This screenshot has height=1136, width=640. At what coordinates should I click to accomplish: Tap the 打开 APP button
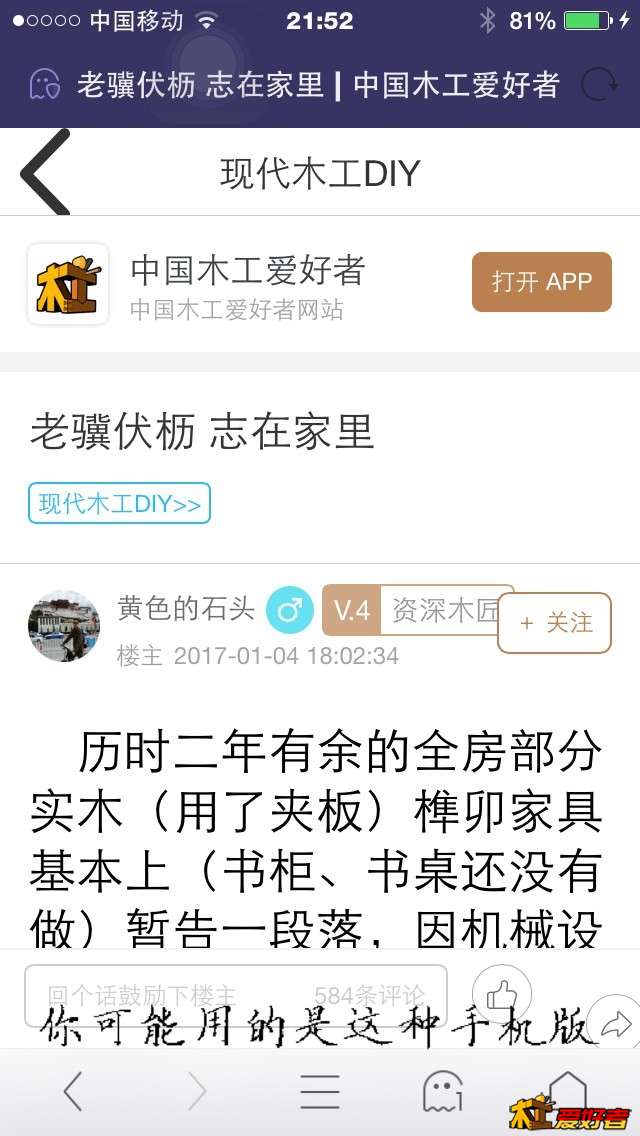point(541,282)
